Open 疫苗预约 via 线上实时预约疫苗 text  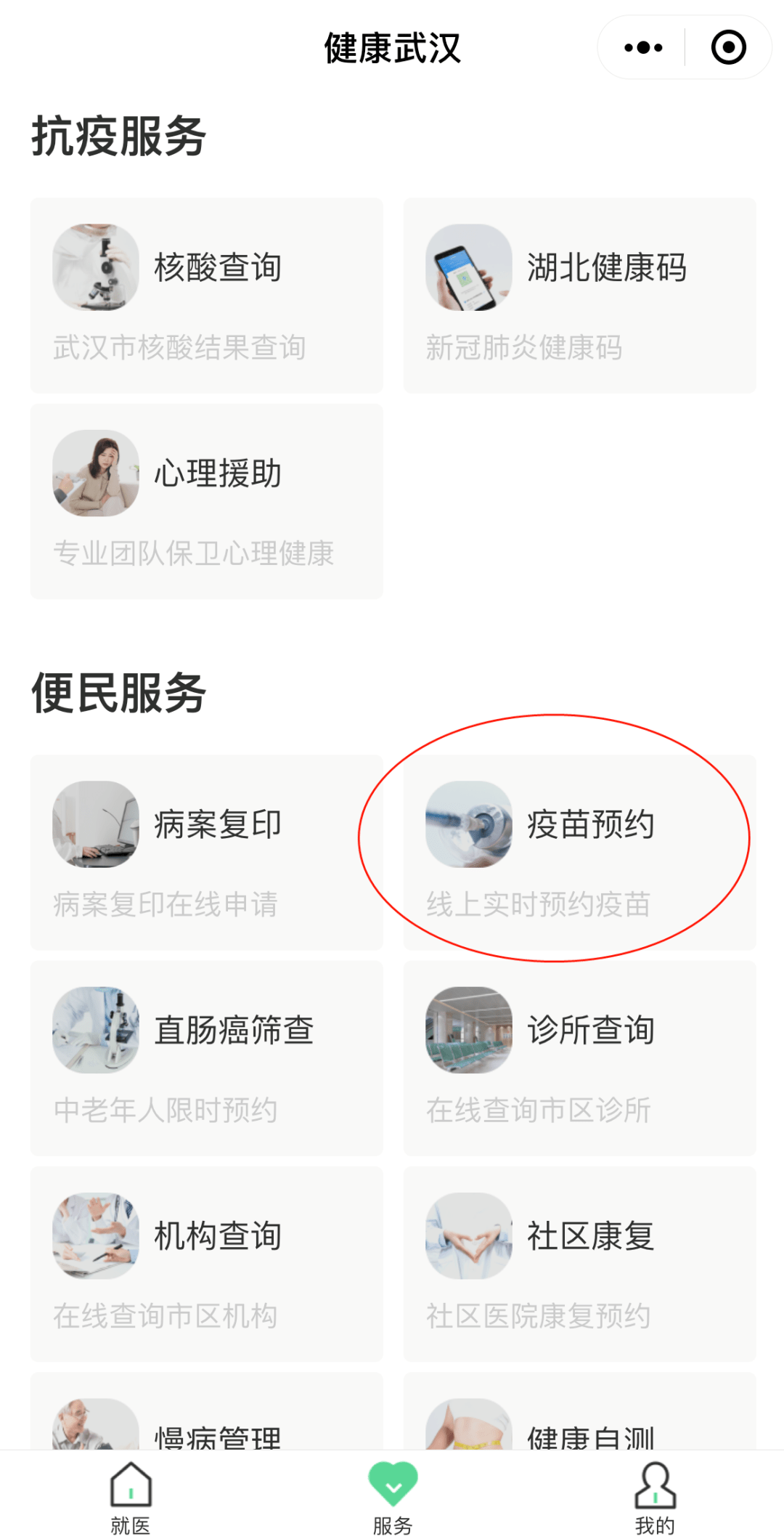538,903
